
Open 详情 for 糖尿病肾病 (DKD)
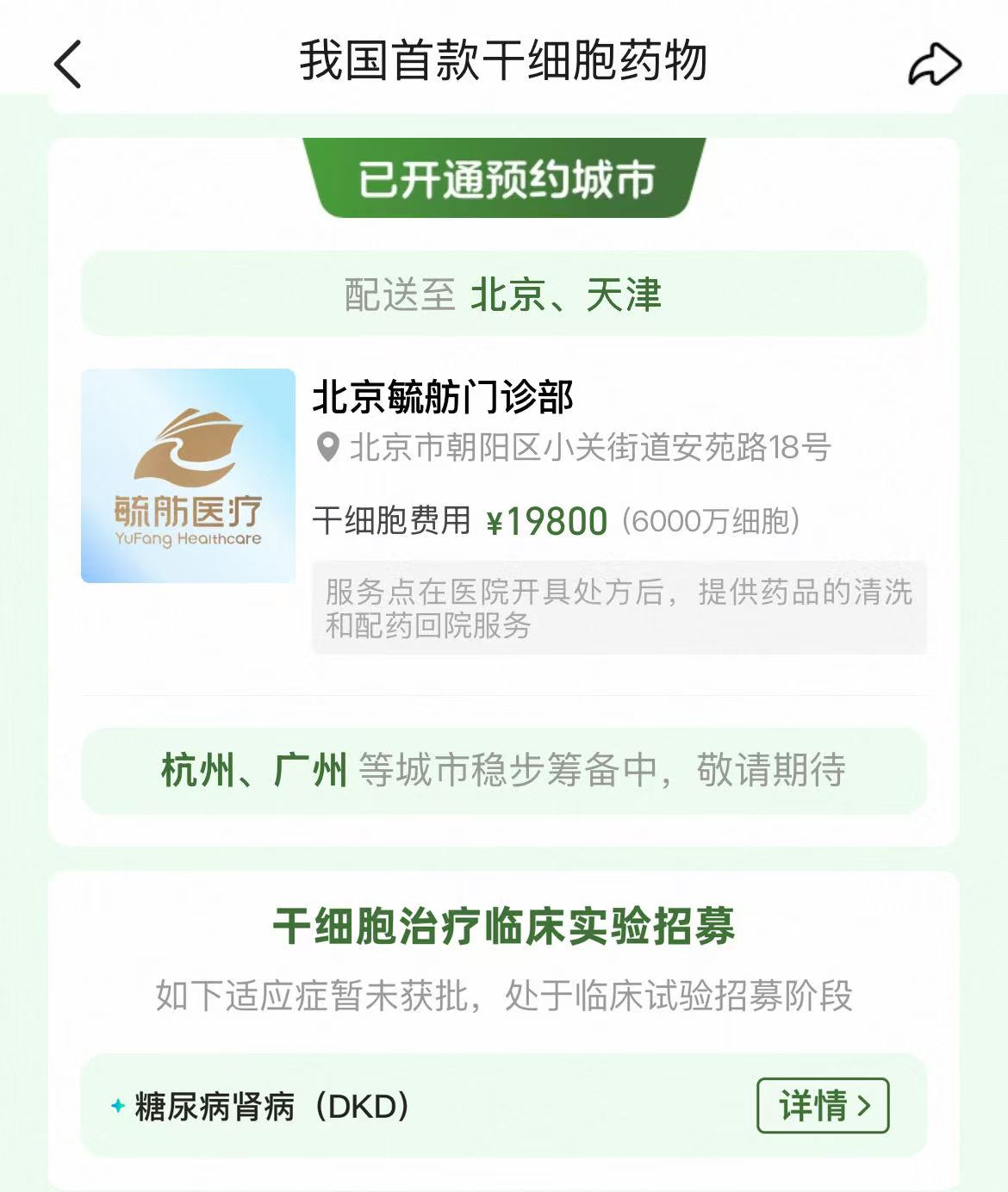coord(822,1105)
